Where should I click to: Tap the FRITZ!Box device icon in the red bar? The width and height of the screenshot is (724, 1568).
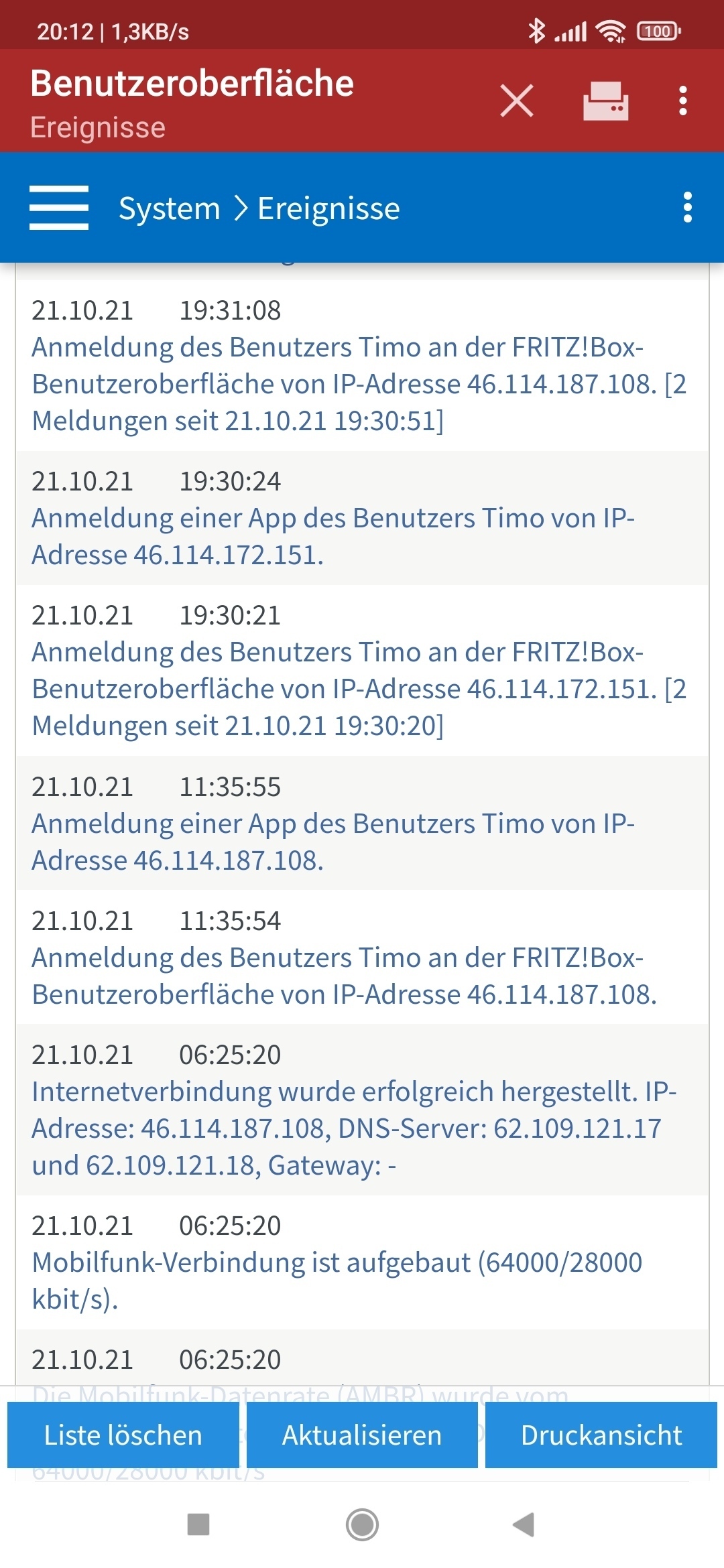(x=605, y=101)
